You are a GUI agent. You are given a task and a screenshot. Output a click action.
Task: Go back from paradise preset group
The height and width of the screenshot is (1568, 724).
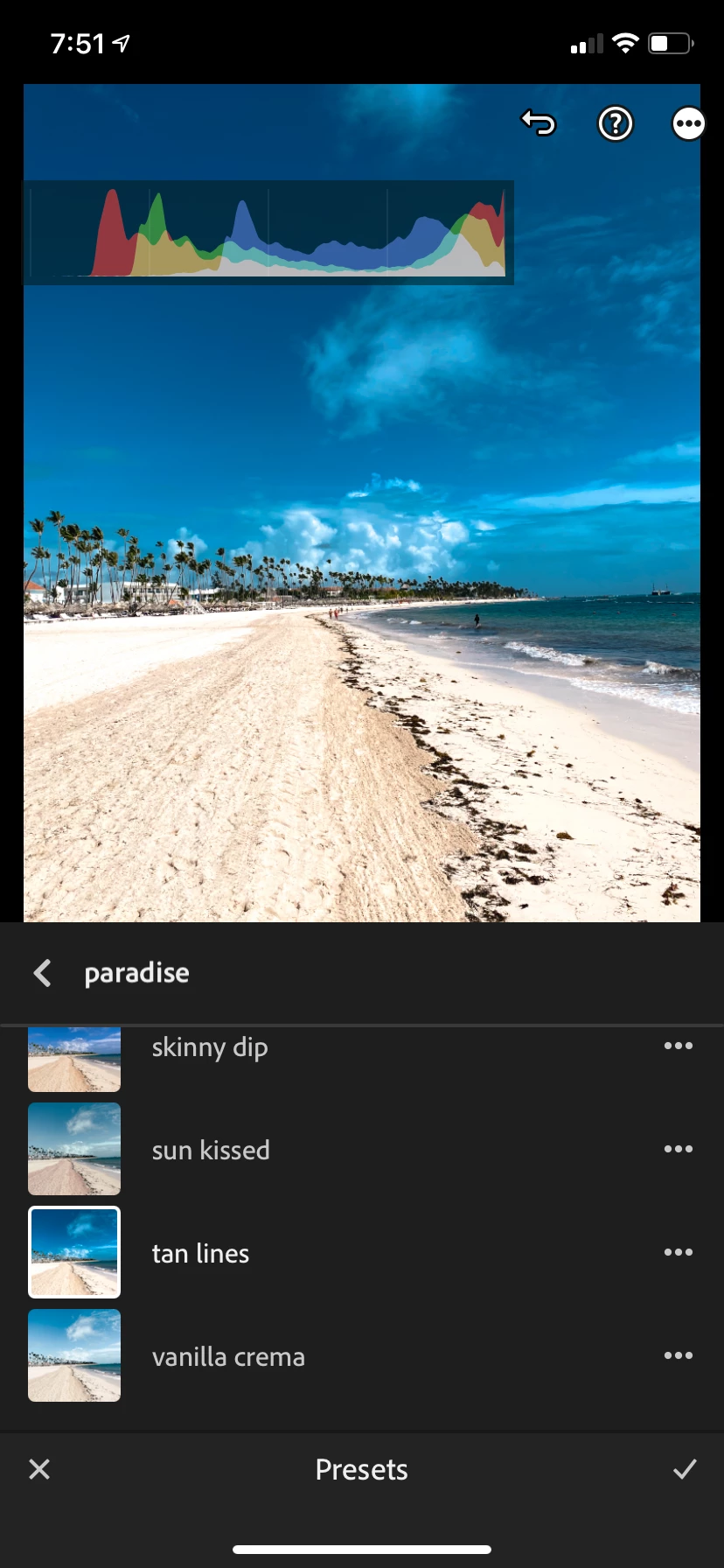[42, 973]
